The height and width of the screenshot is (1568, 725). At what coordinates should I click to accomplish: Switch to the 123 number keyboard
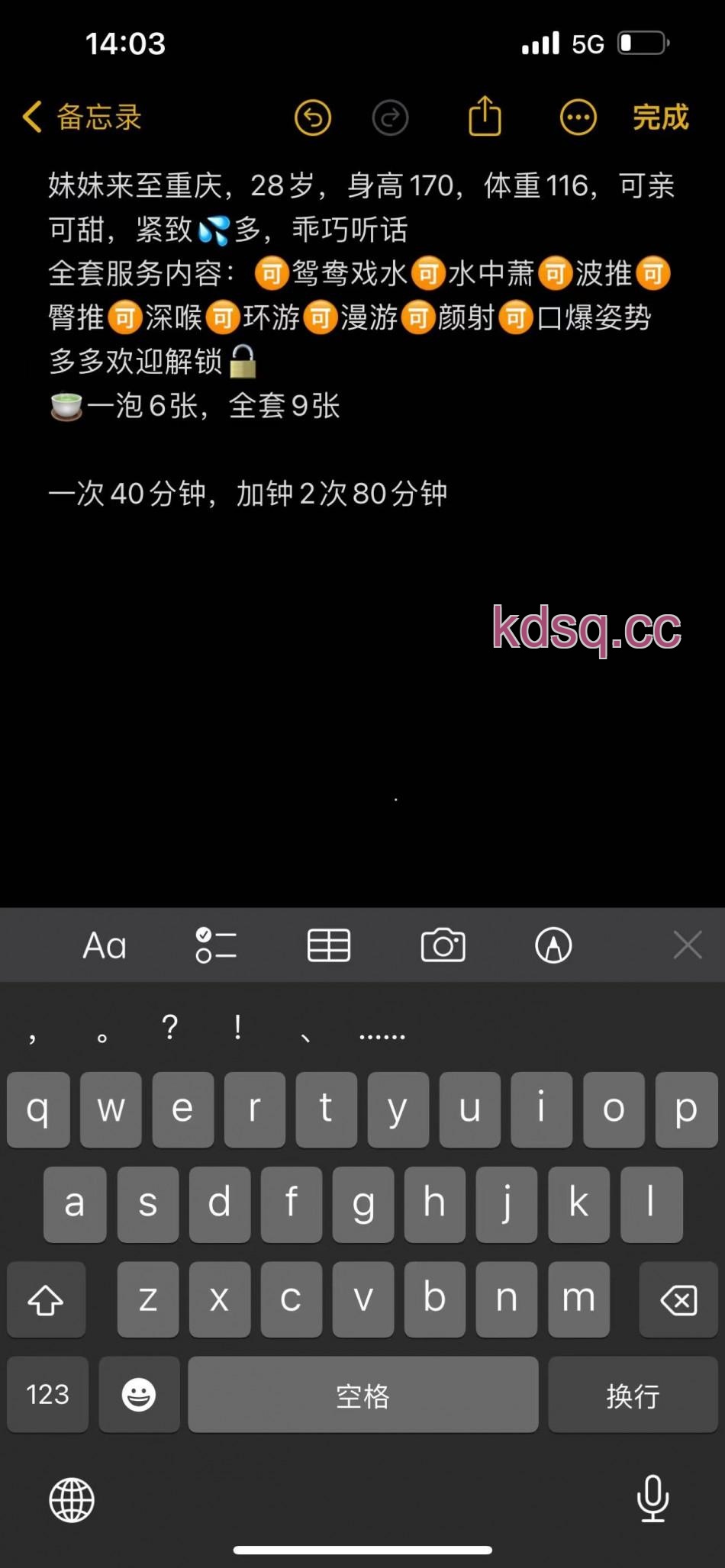(x=47, y=1395)
